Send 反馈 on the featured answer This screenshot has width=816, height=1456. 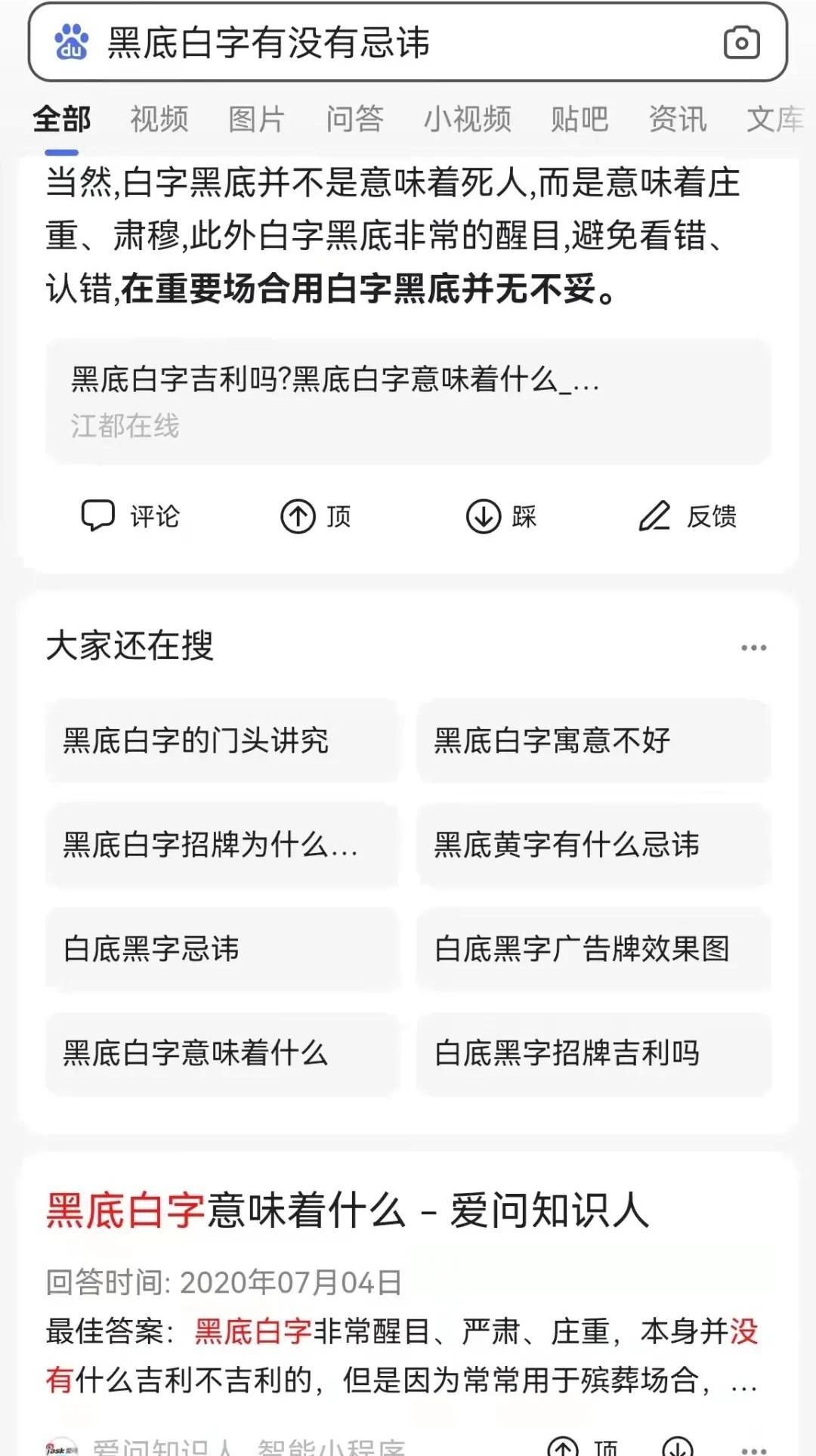(x=688, y=517)
